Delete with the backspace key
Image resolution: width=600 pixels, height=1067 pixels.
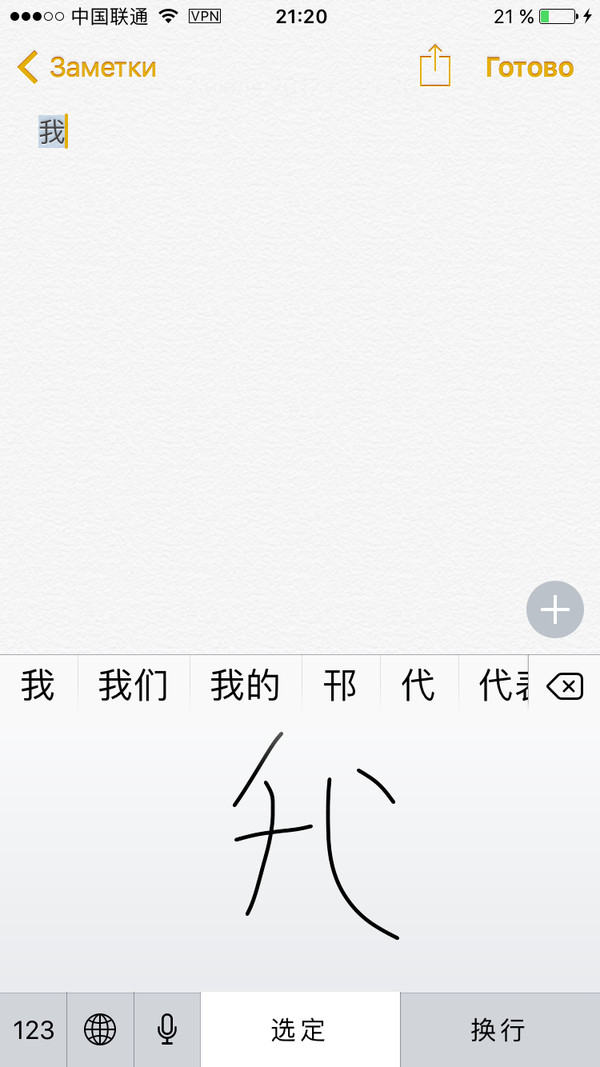click(565, 687)
